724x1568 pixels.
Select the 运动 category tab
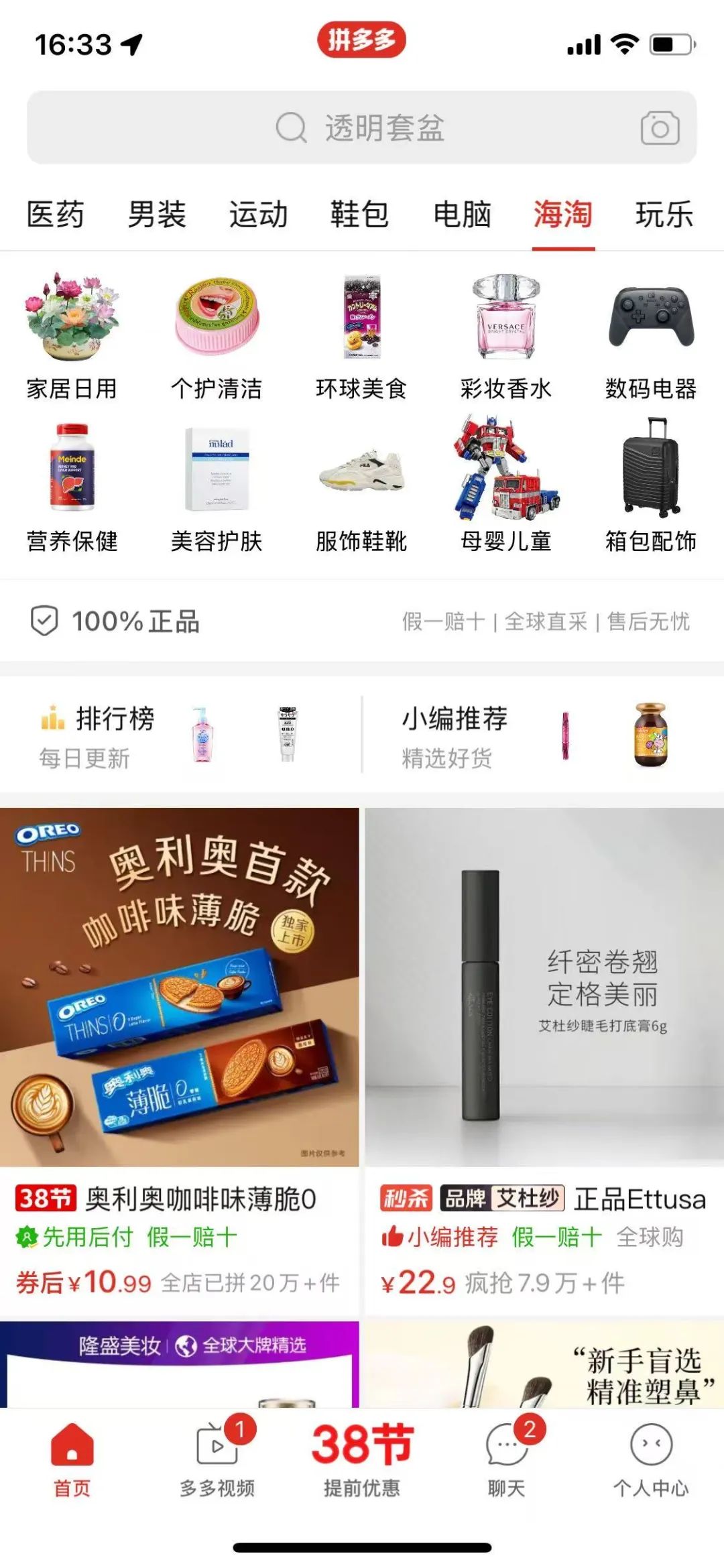(x=258, y=215)
